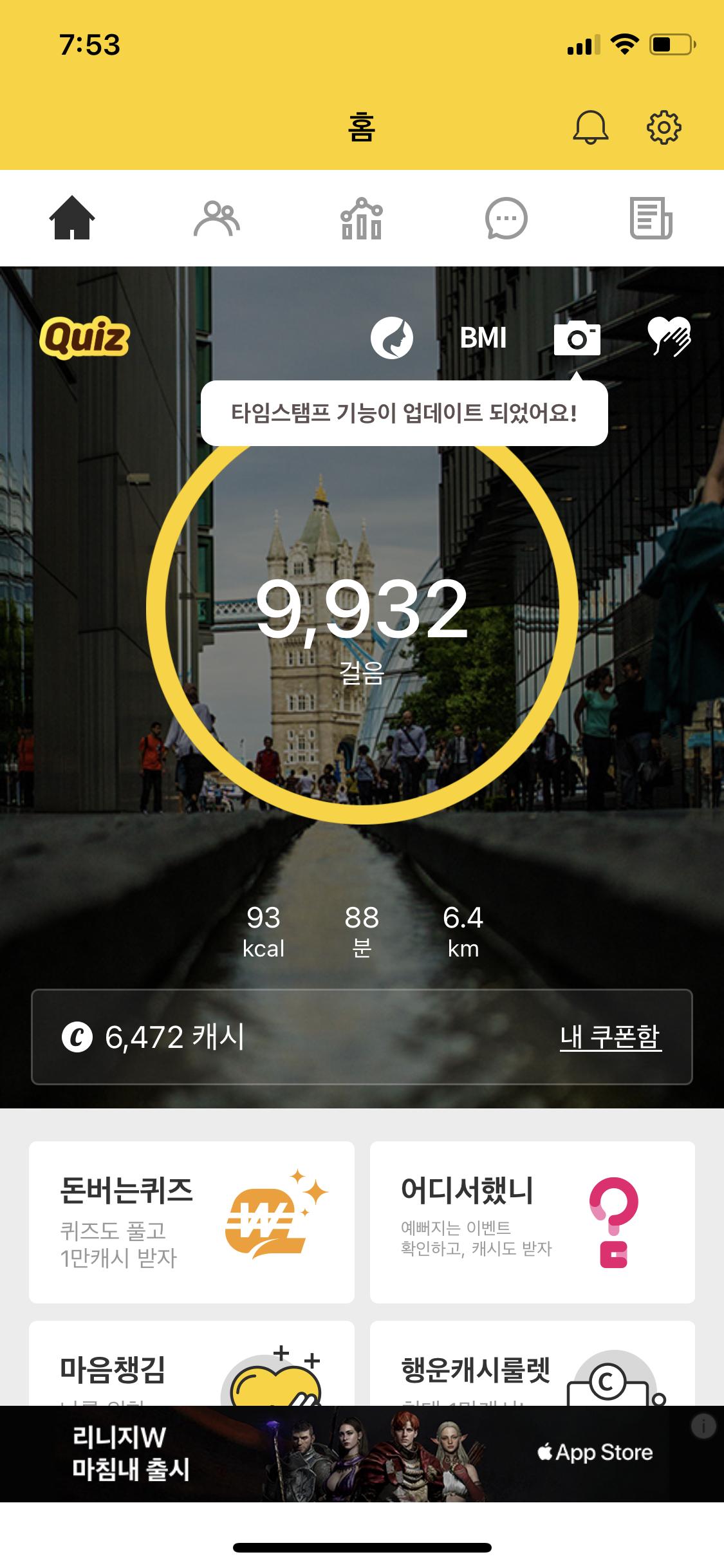Screen dimensions: 724x1568
Task: Open the 마음챙김 card
Action: tap(192, 1365)
